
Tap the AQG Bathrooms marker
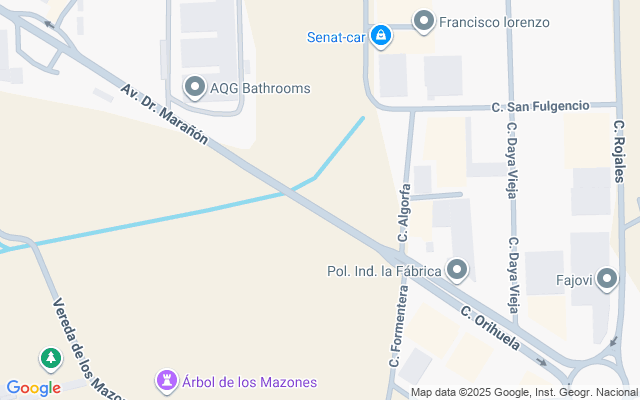(x=195, y=88)
